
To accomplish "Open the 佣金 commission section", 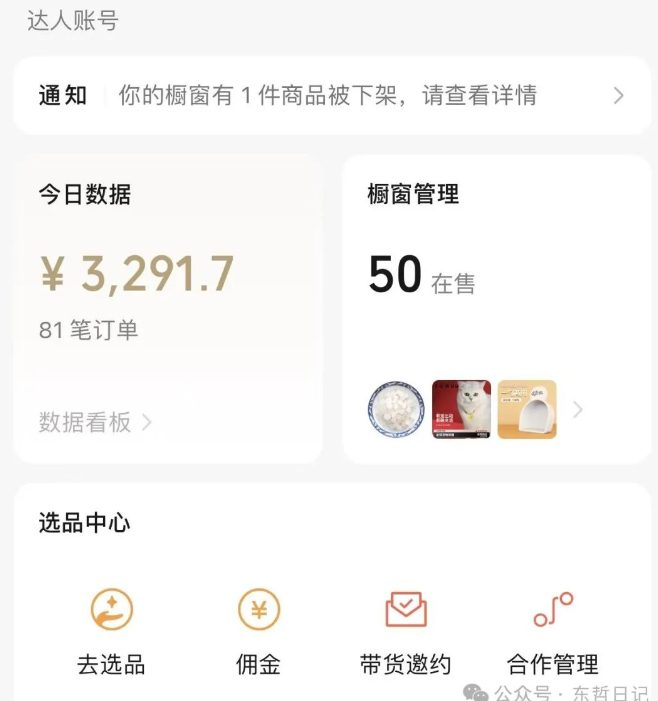I will click(258, 630).
